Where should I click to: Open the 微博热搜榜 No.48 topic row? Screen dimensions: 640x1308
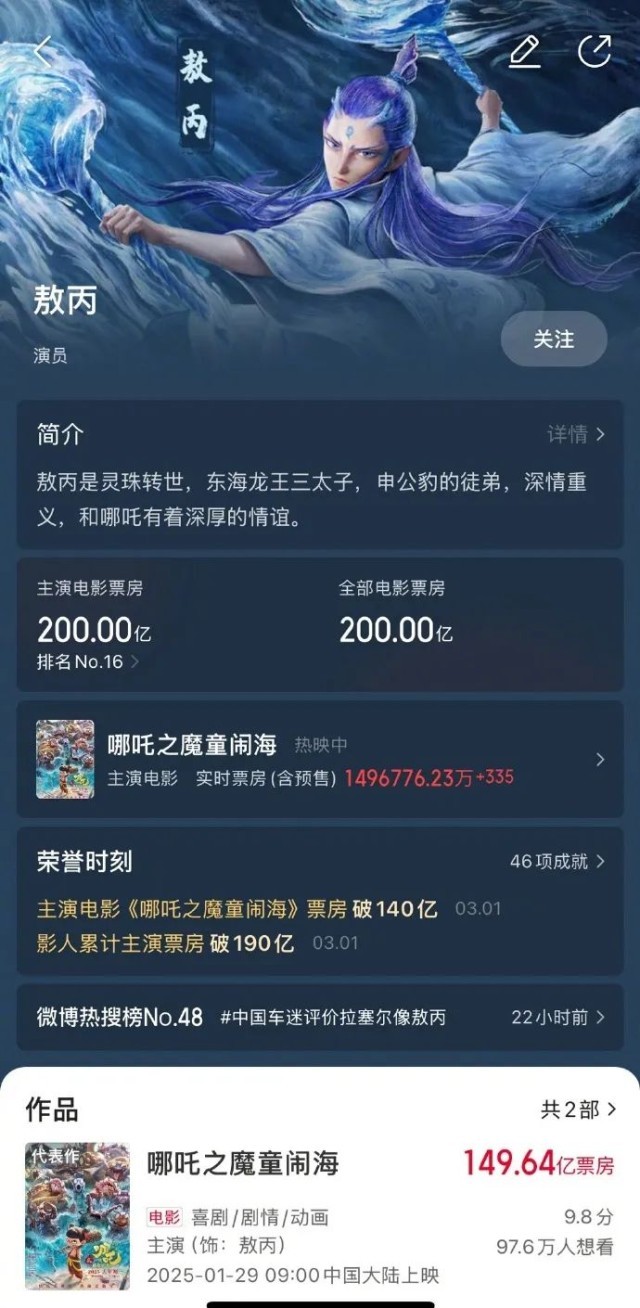coord(320,1018)
